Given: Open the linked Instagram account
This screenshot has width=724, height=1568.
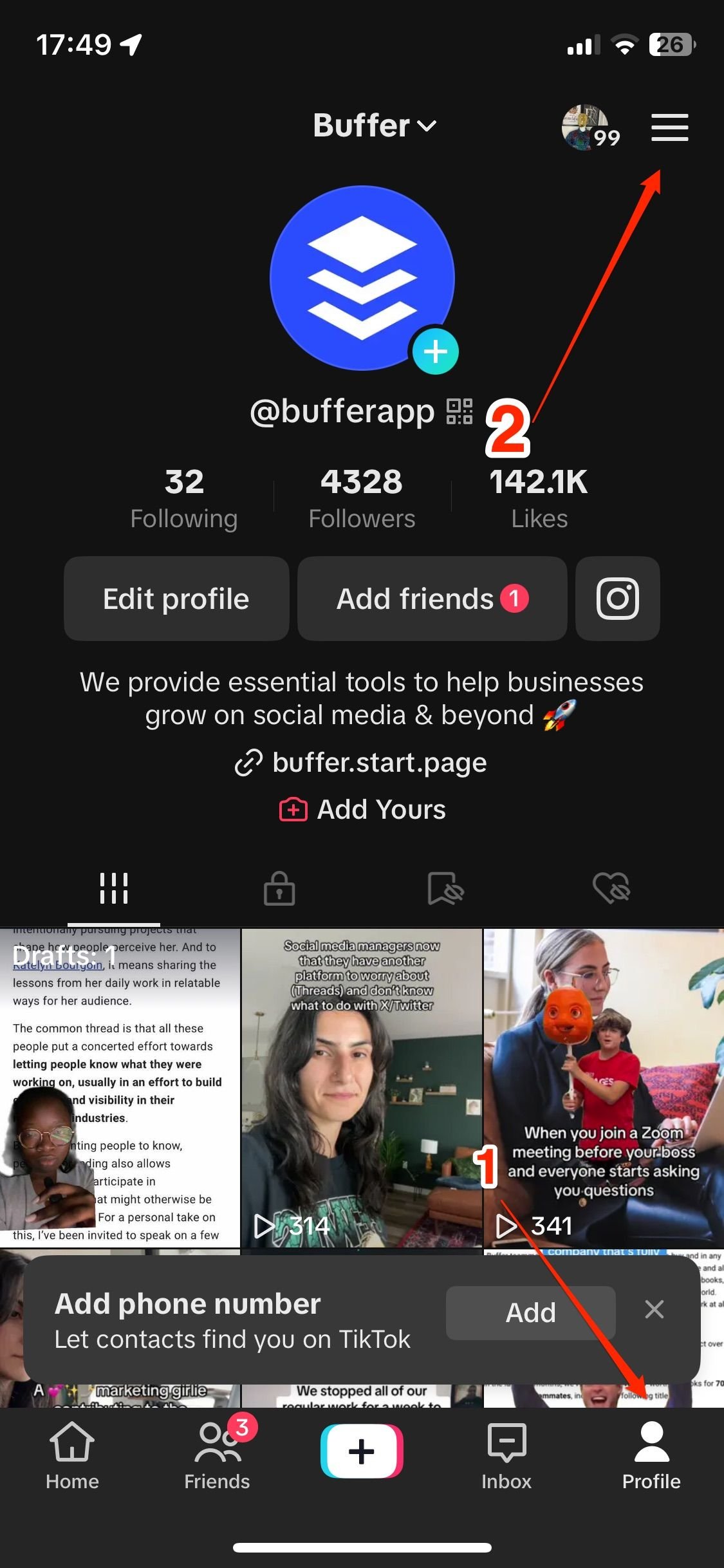Looking at the screenshot, I should 617,599.
